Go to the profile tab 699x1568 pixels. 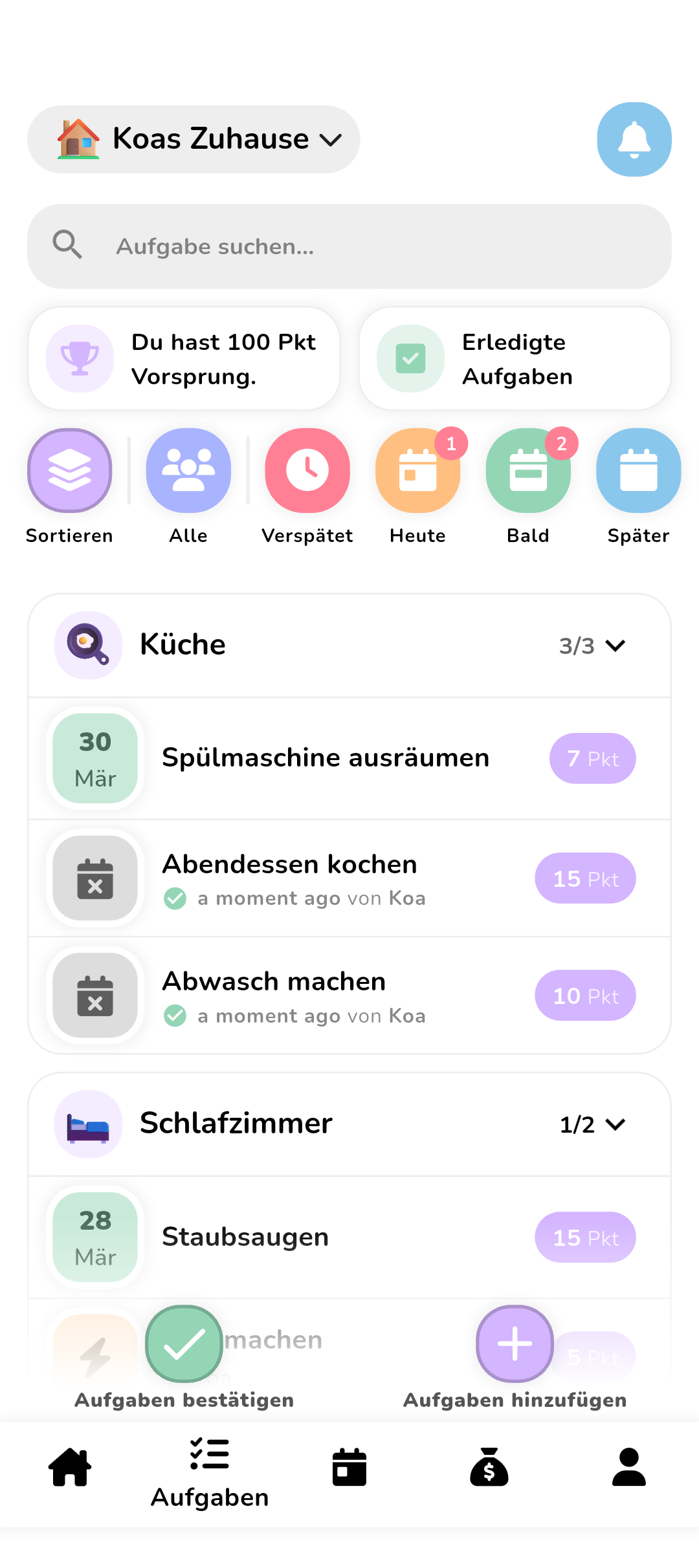tap(628, 1466)
